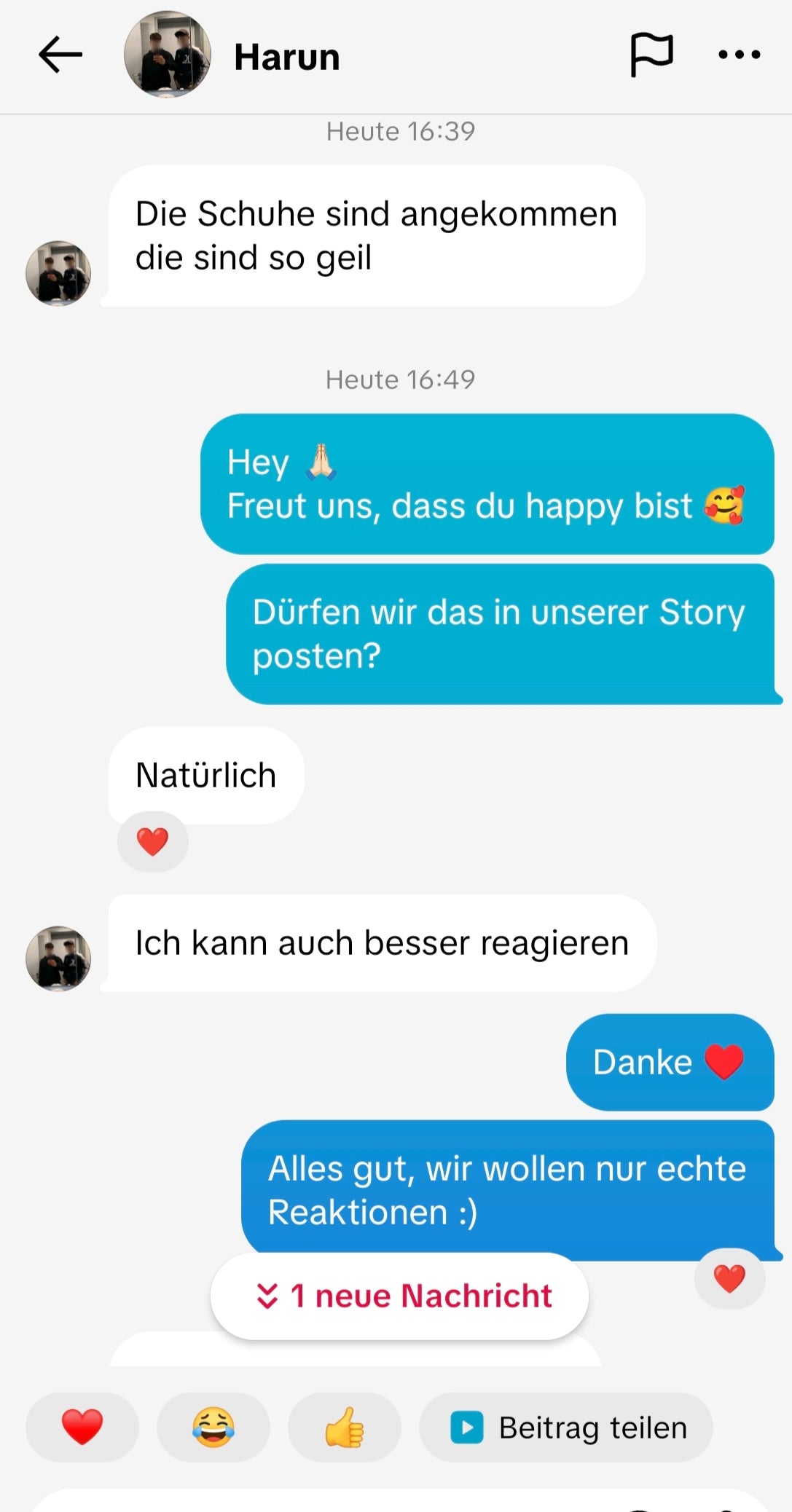The width and height of the screenshot is (792, 1512).
Task: Open Harun's profile picture in the header
Action: pos(168,55)
